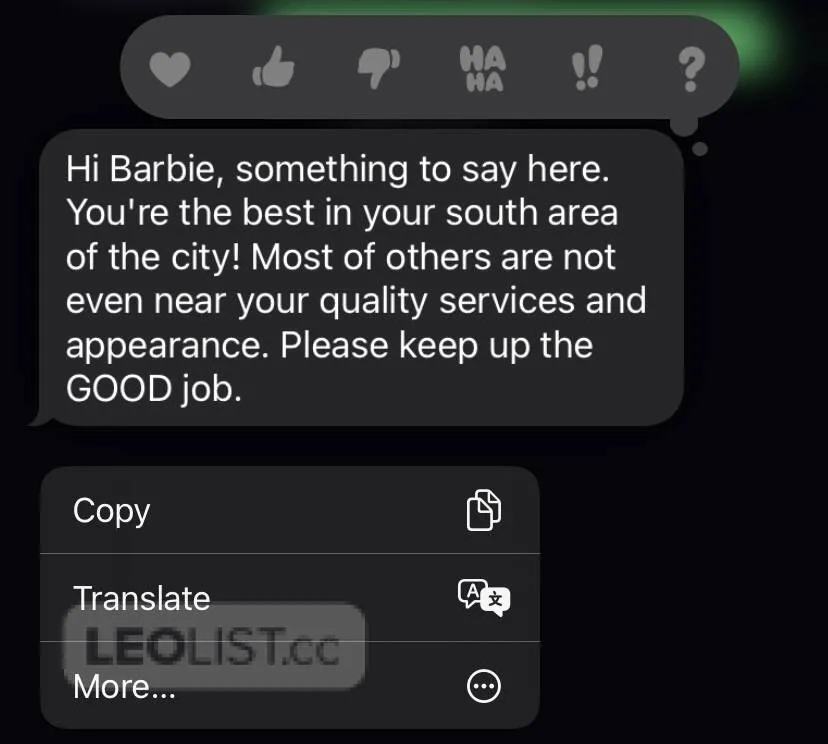Translate this message
Viewport: 828px width, 744px height.
[x=289, y=598]
